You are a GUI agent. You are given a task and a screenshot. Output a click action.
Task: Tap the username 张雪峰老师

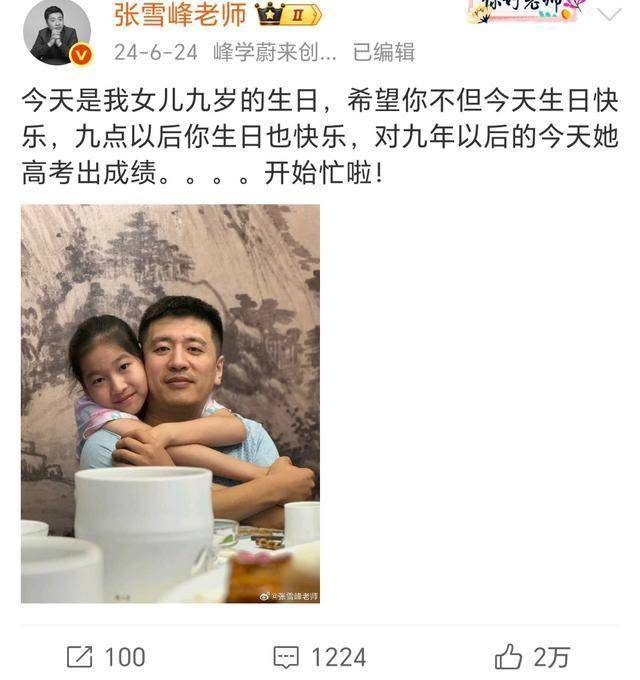tap(177, 15)
